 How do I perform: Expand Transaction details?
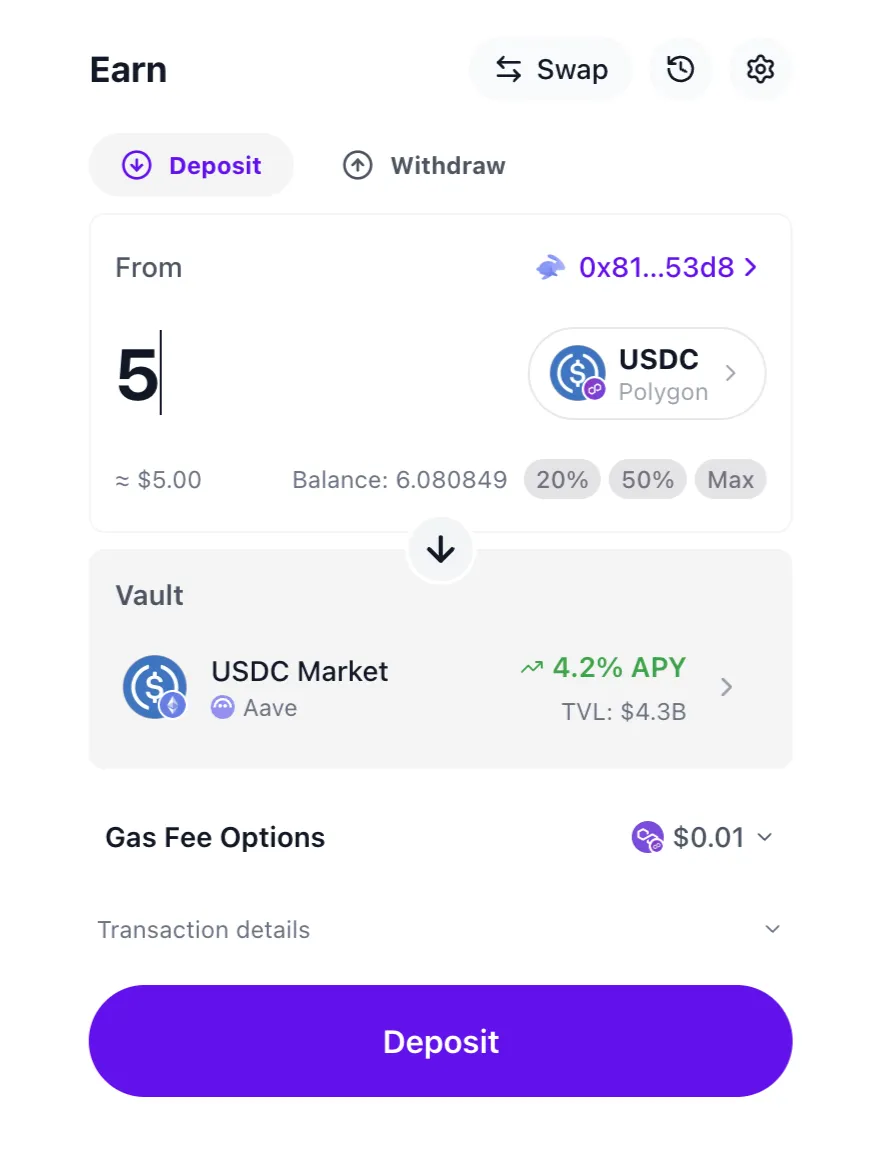pos(440,929)
